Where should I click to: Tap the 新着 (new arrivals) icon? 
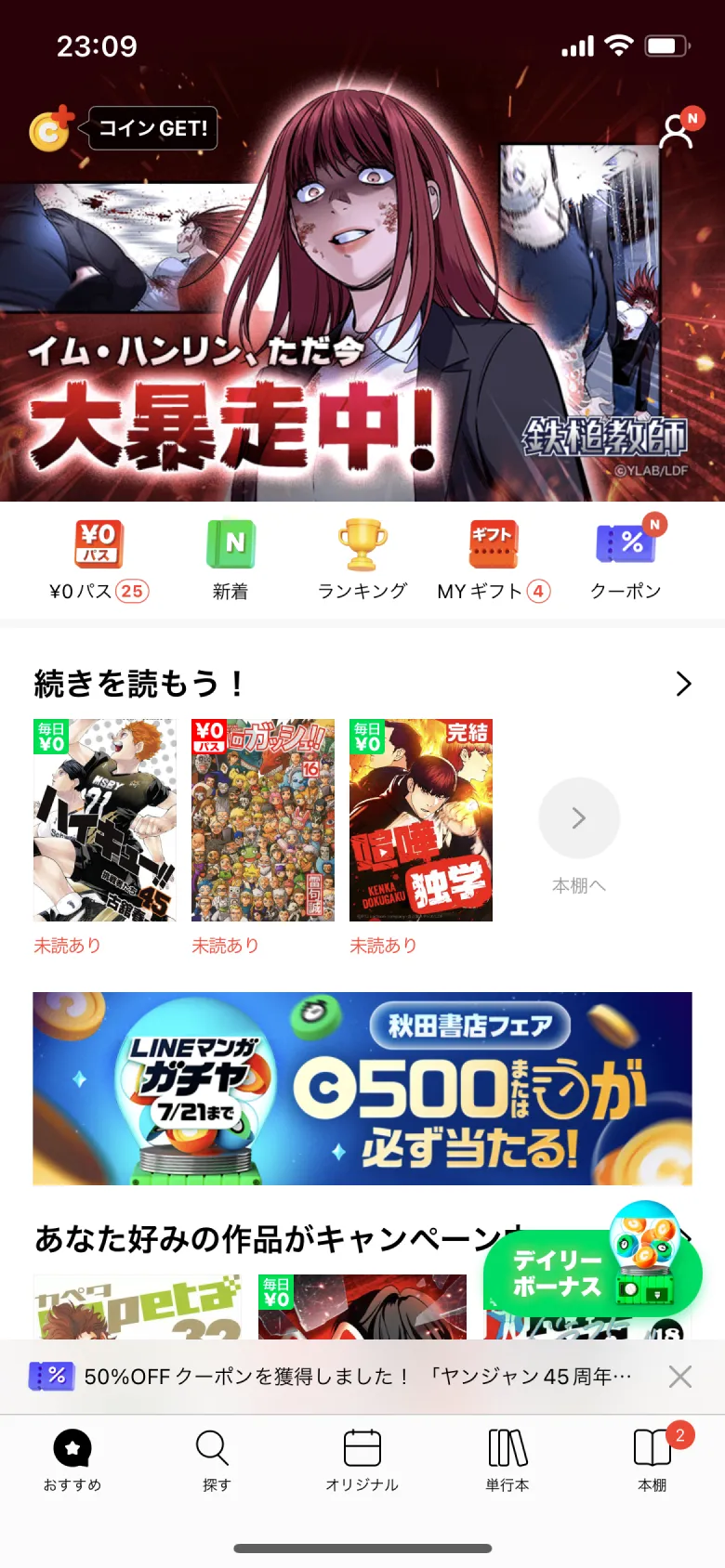click(x=229, y=544)
